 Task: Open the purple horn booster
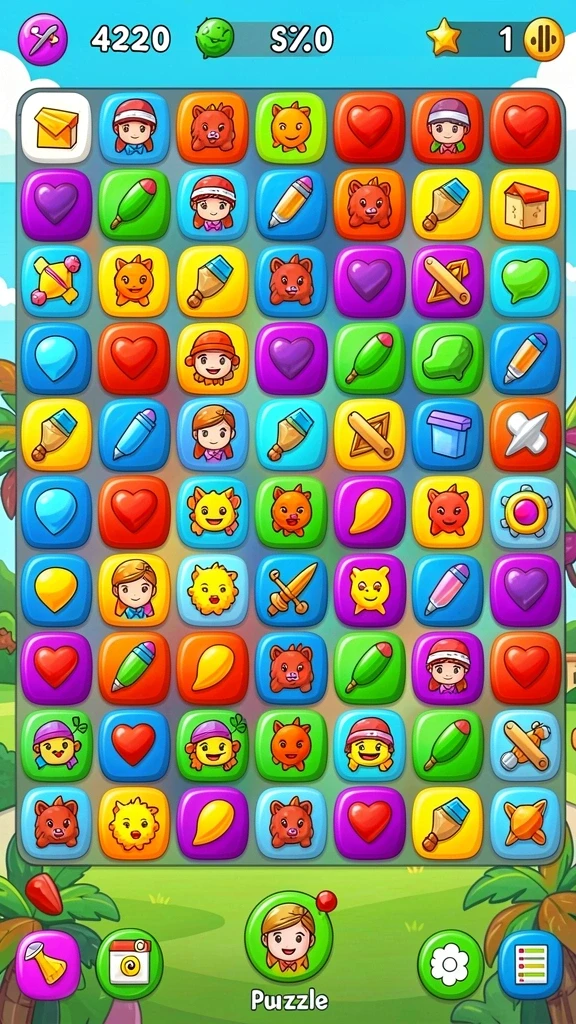coord(48,965)
